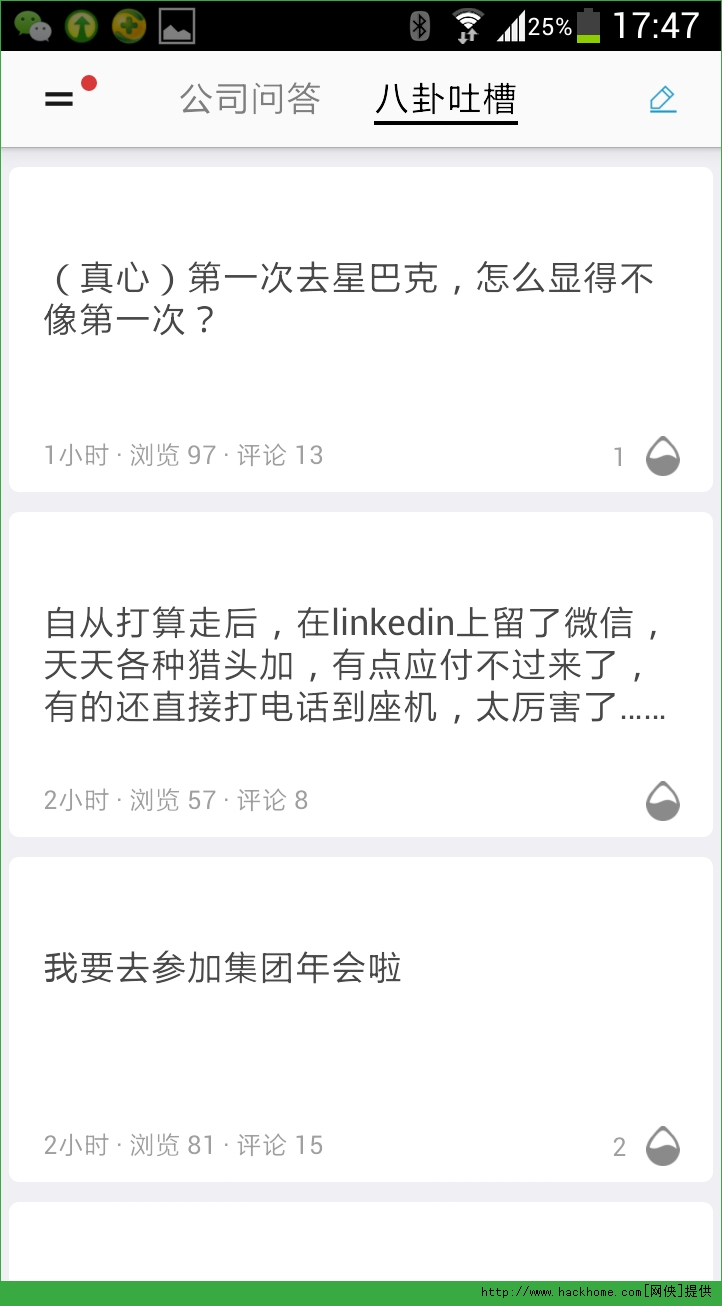The height and width of the screenshot is (1306, 722).
Task: Open the post about linkedin猎头
Action: click(x=355, y=667)
